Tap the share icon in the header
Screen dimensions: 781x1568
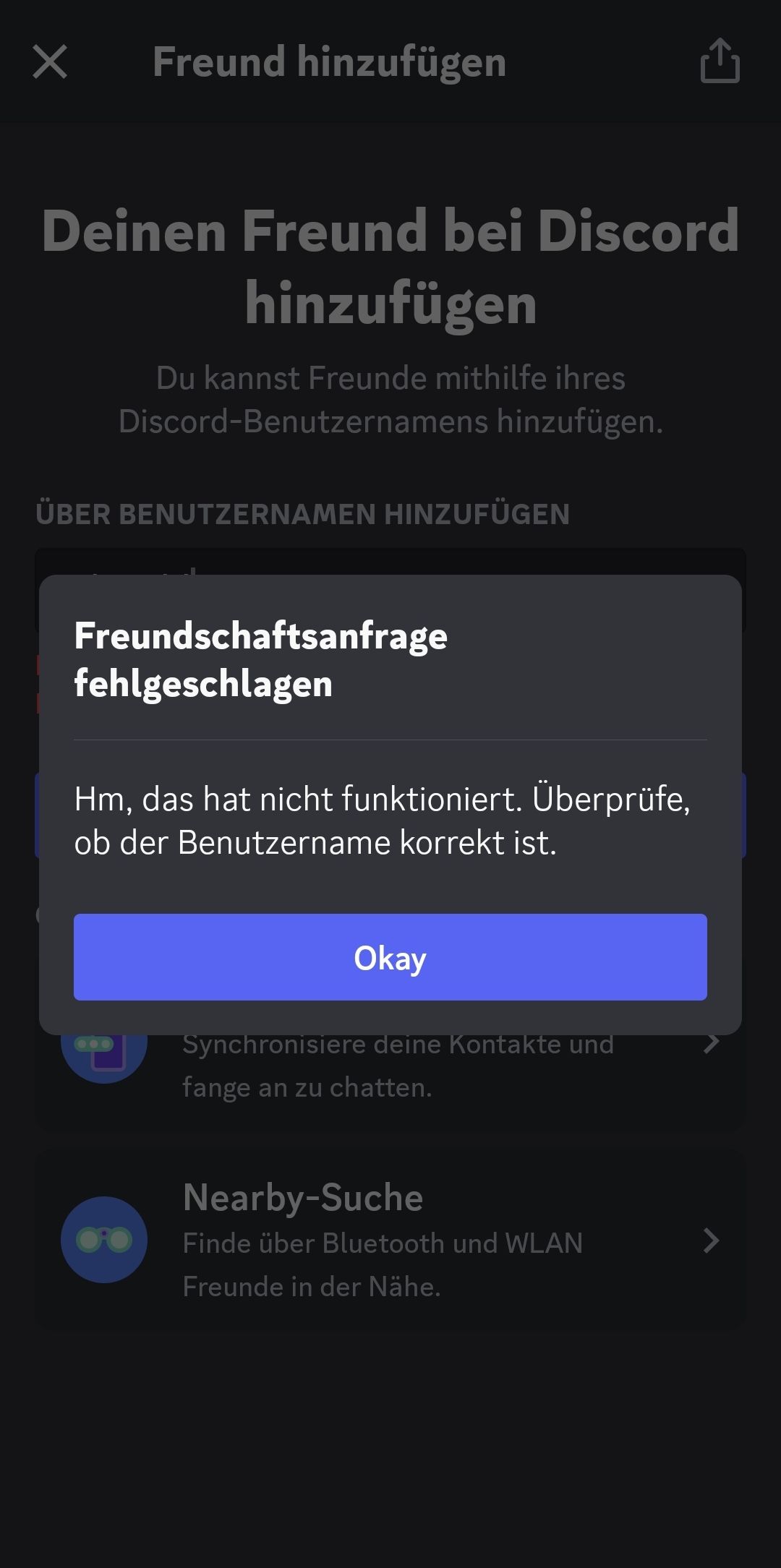pos(720,61)
